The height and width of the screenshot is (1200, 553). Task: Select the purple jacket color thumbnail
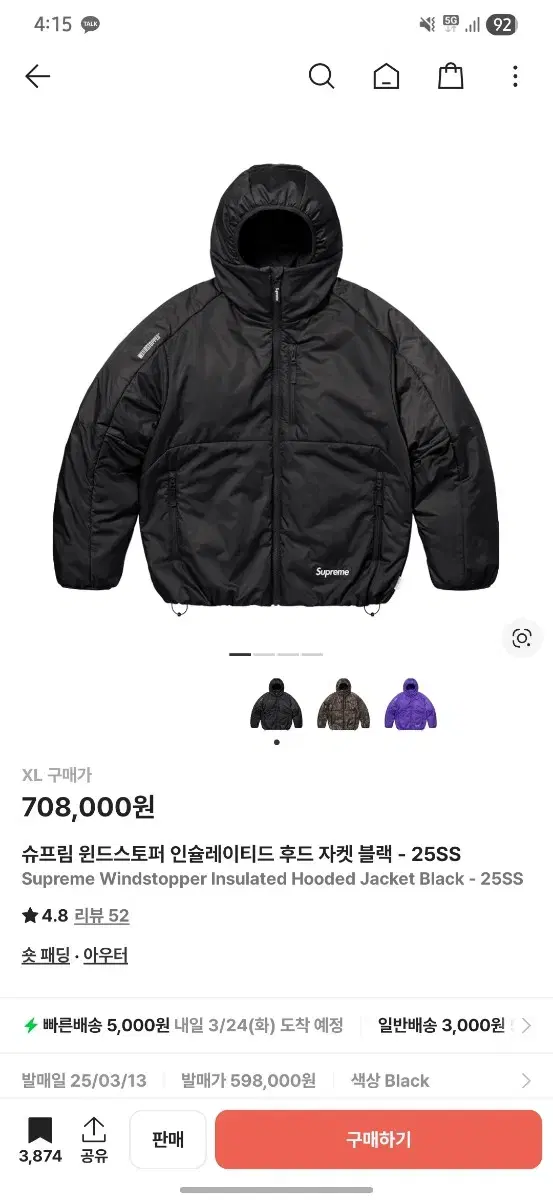pos(410,703)
